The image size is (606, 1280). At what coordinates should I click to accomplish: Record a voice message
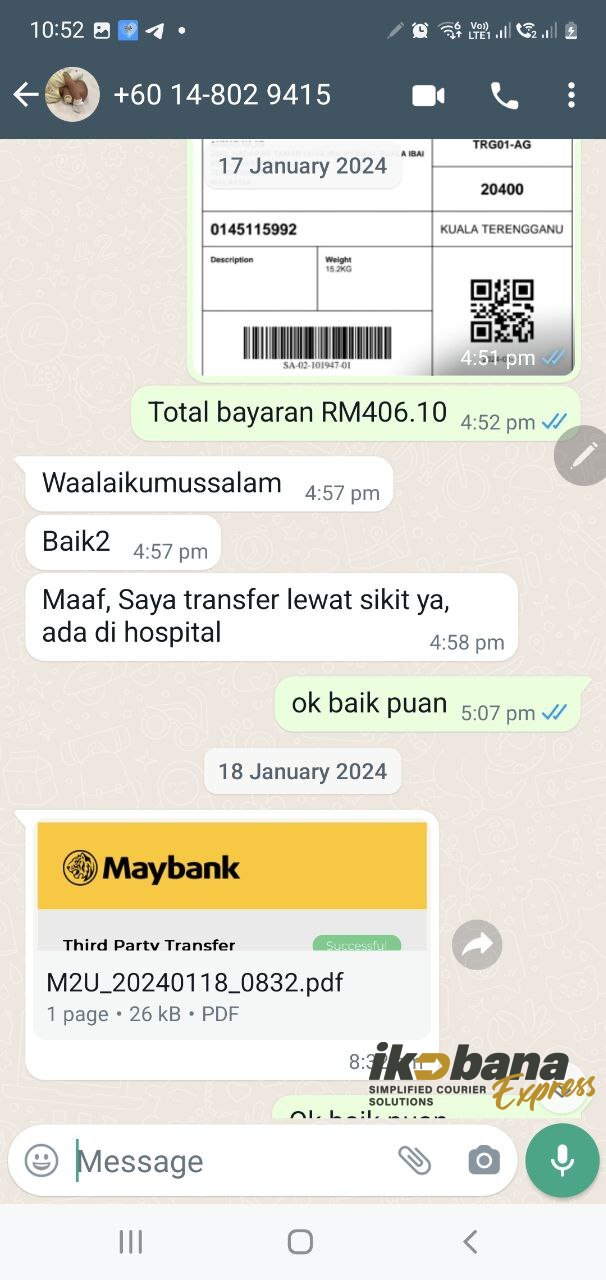(562, 1160)
